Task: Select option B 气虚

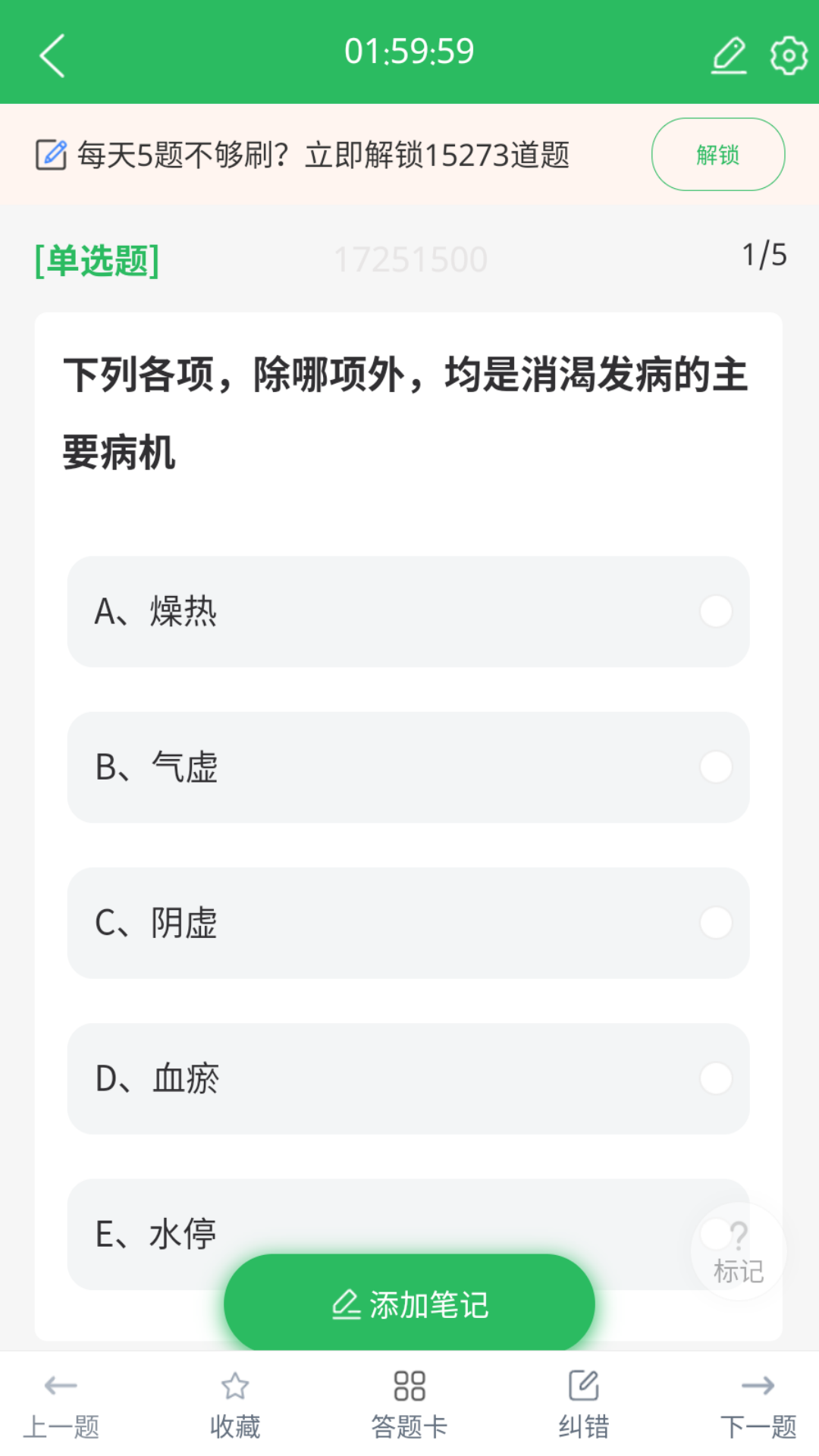Action: point(409,768)
